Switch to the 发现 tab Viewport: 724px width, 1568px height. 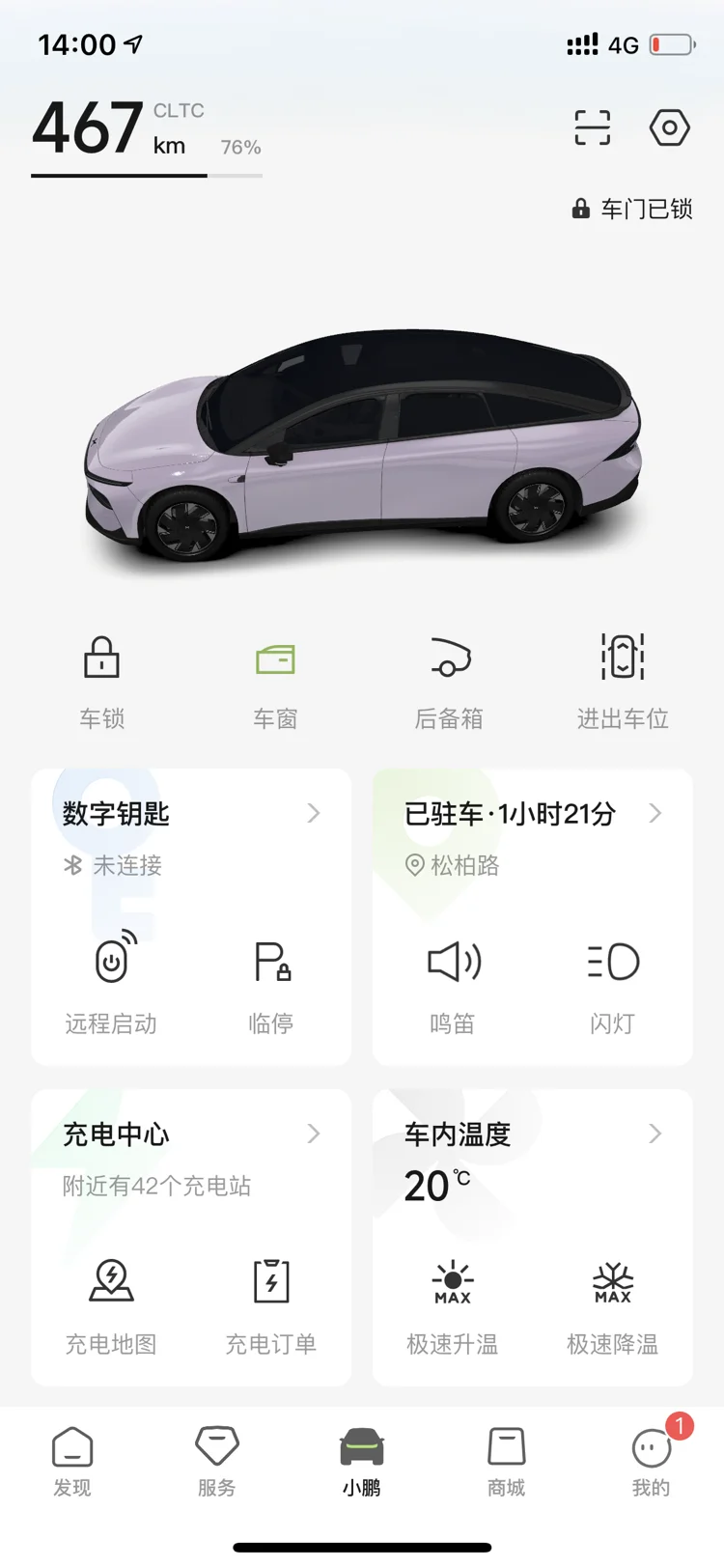[x=72, y=1461]
